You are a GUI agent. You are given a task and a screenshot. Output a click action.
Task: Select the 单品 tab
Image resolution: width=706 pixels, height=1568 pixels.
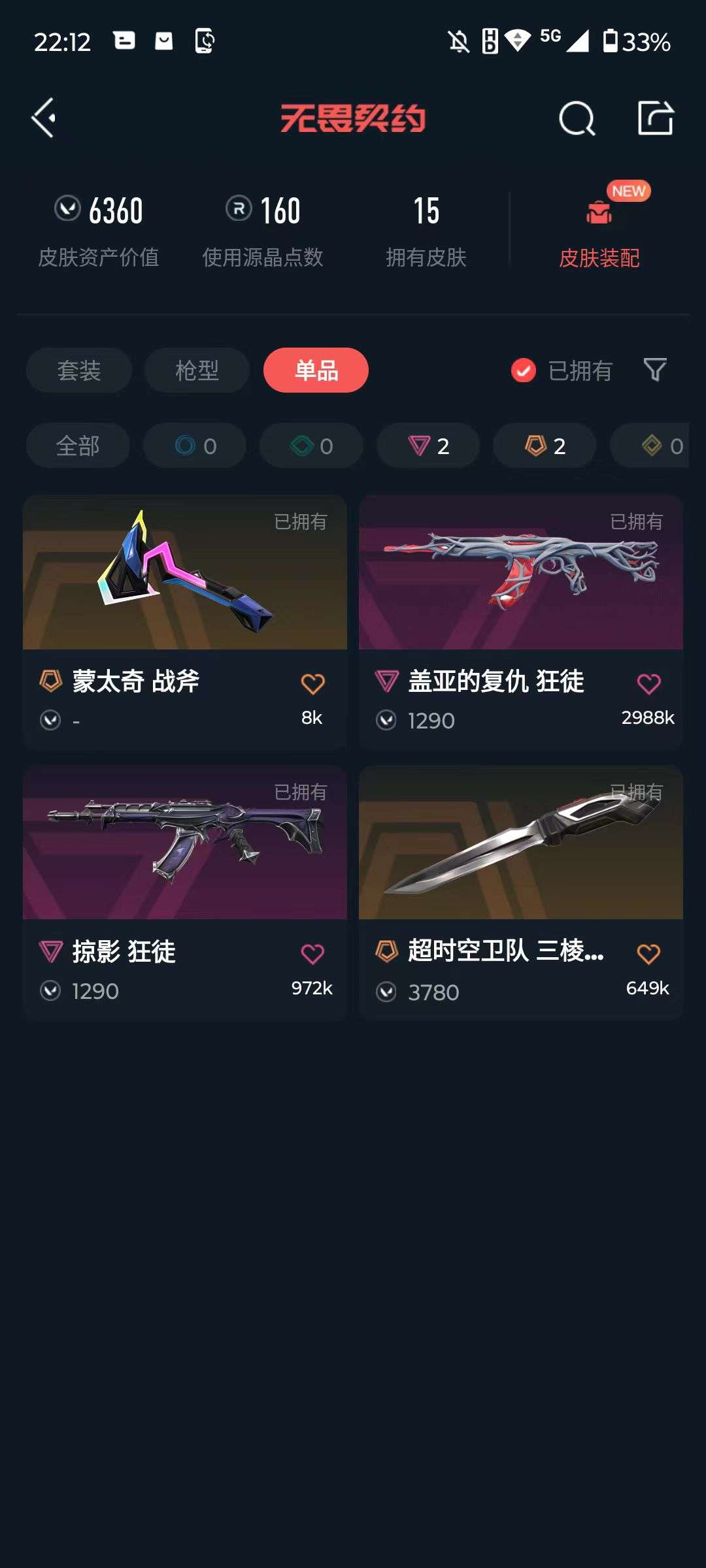[316, 370]
